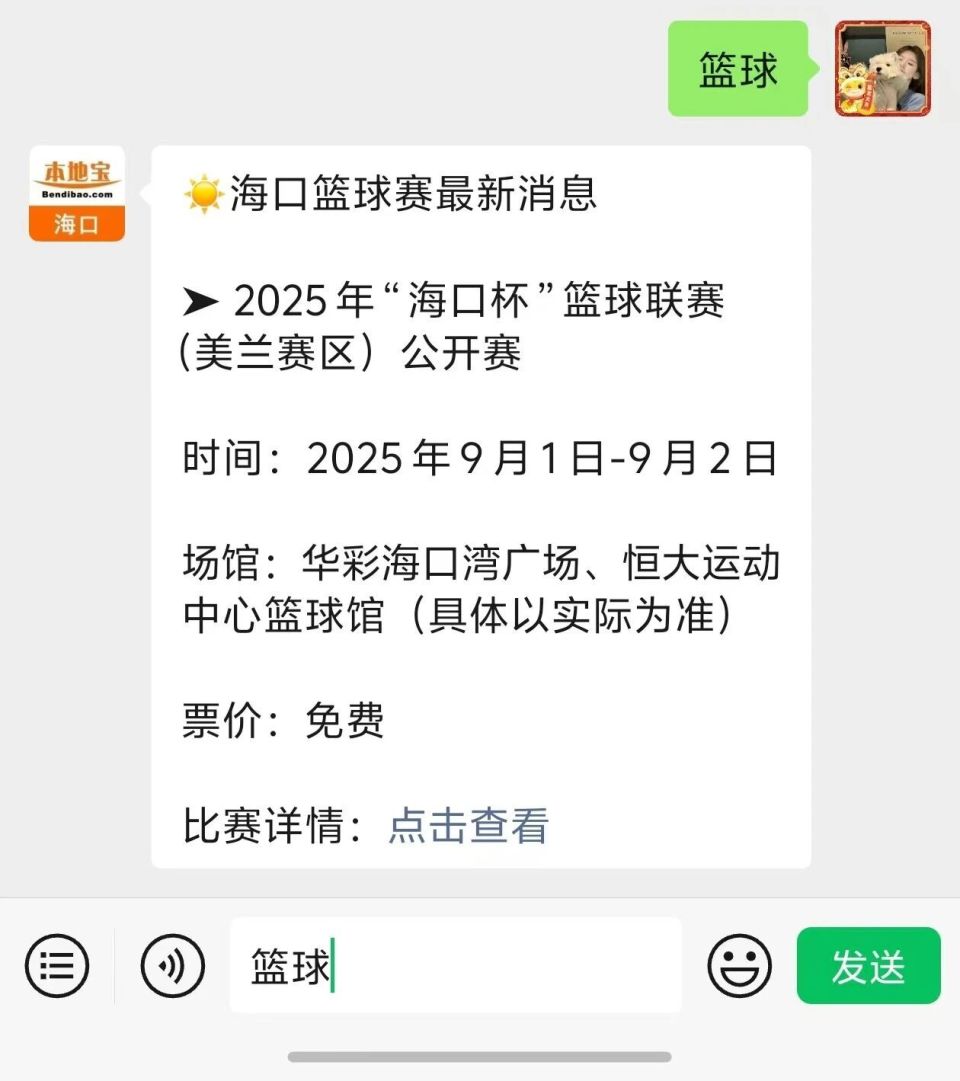Switch to voice input mode
This screenshot has width=960, height=1081.
[x=173, y=966]
